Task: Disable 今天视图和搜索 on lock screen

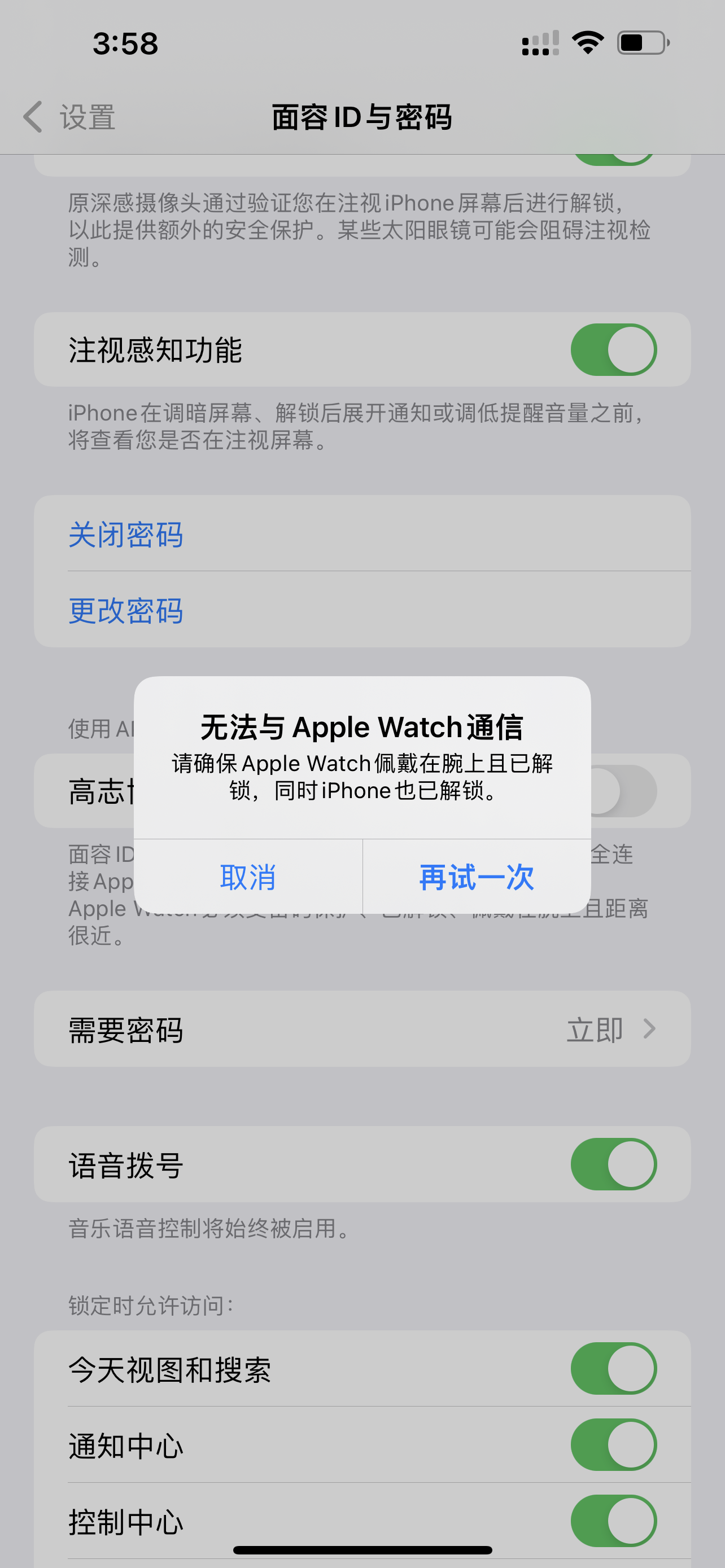Action: pos(613,1368)
